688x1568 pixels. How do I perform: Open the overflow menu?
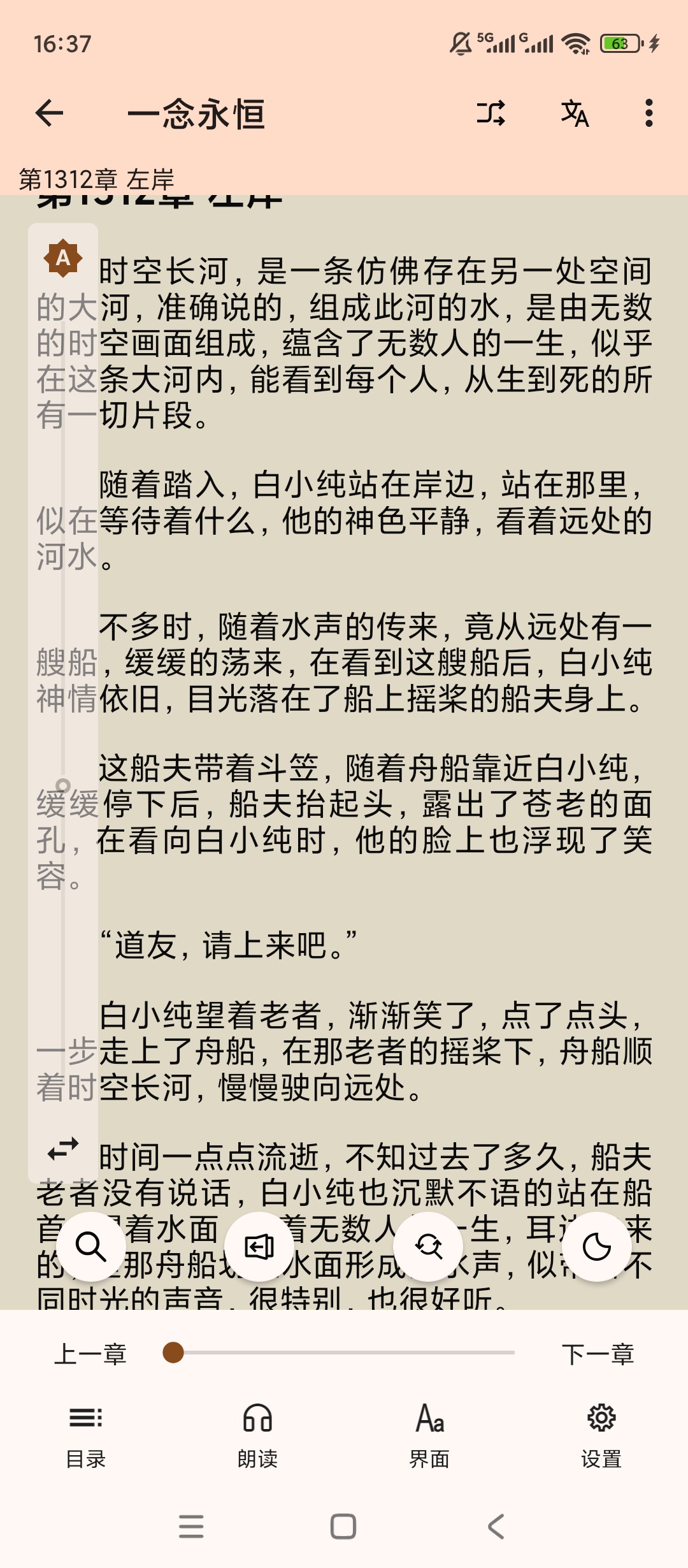point(649,113)
